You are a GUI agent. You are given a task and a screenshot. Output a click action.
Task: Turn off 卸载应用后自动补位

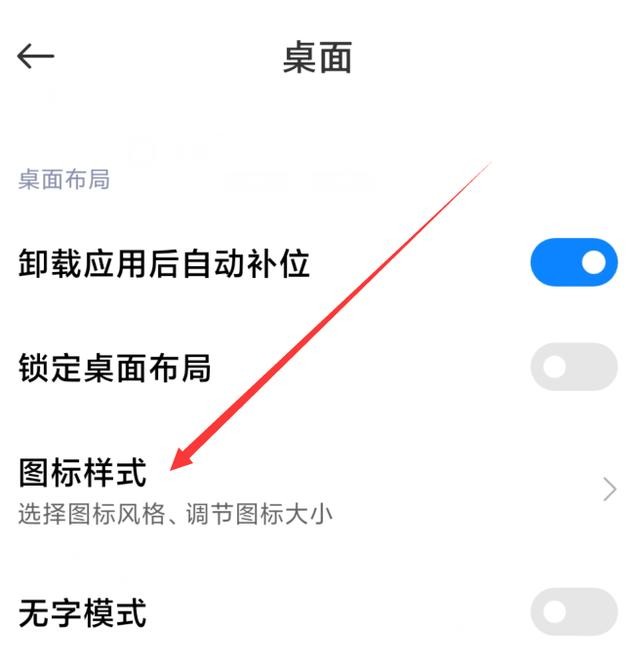pyautogui.click(x=573, y=263)
